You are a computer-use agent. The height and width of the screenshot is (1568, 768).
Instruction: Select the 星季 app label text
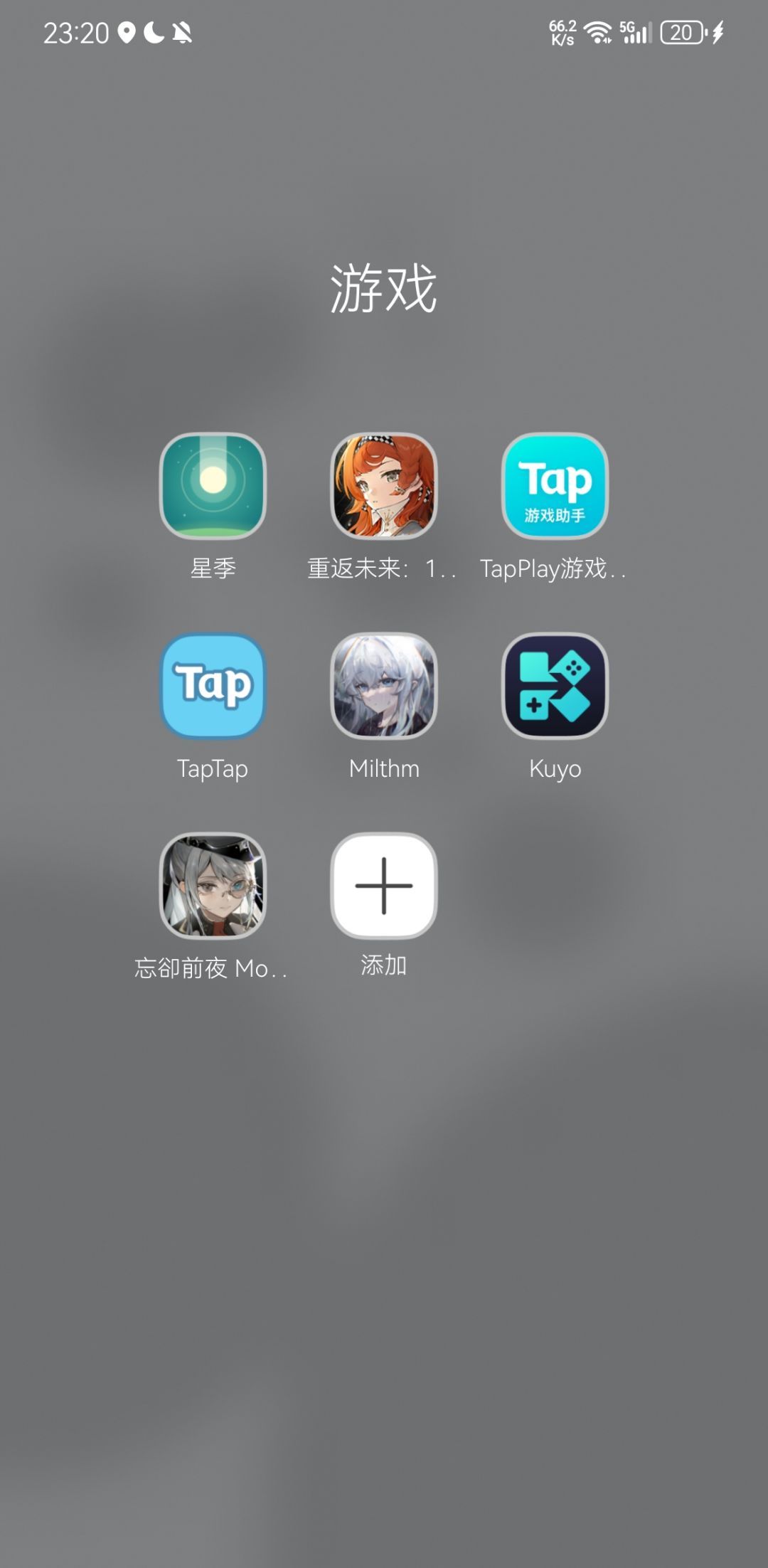pyautogui.click(x=213, y=568)
